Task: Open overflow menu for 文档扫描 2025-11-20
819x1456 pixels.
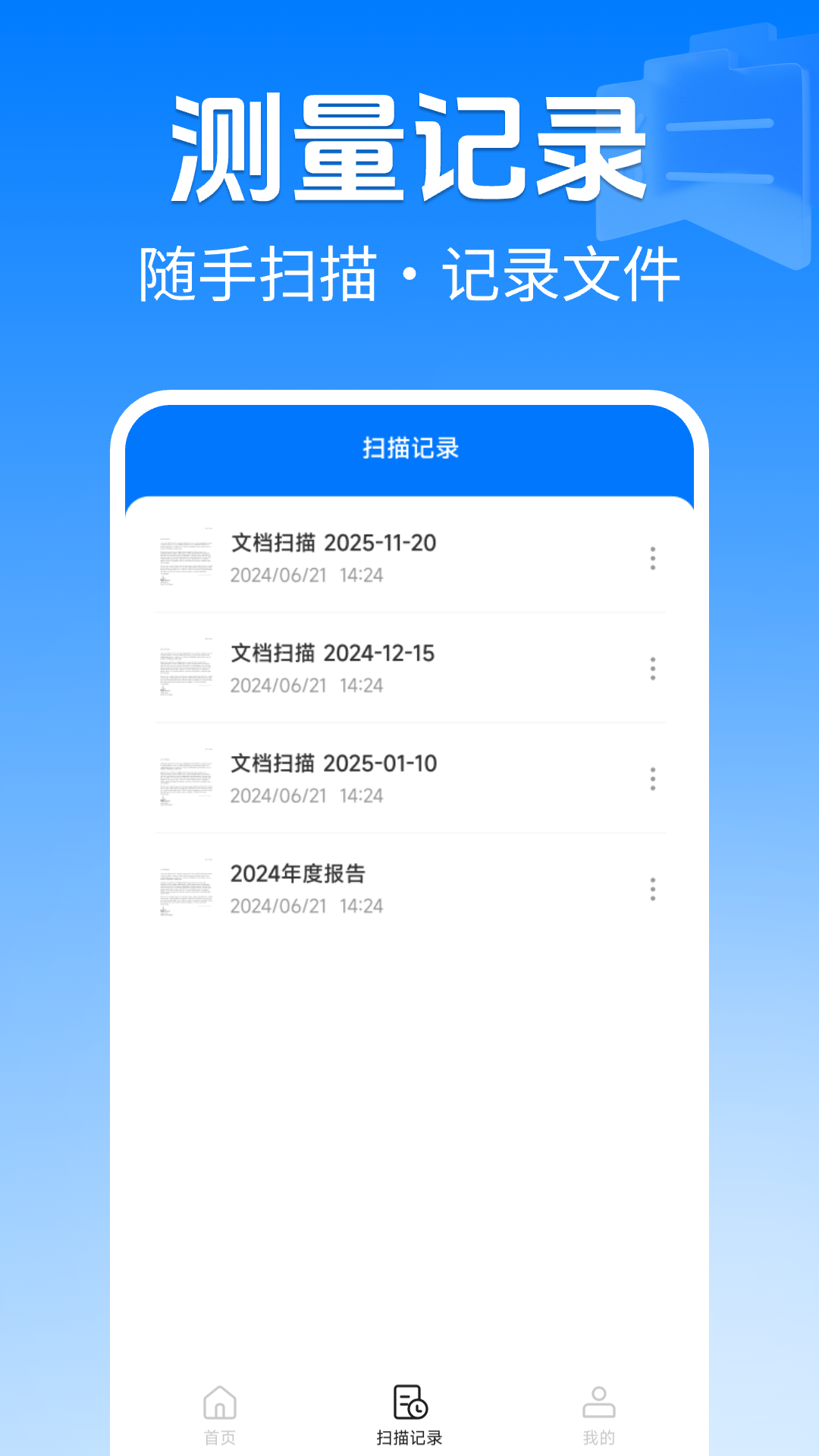Action: click(653, 559)
